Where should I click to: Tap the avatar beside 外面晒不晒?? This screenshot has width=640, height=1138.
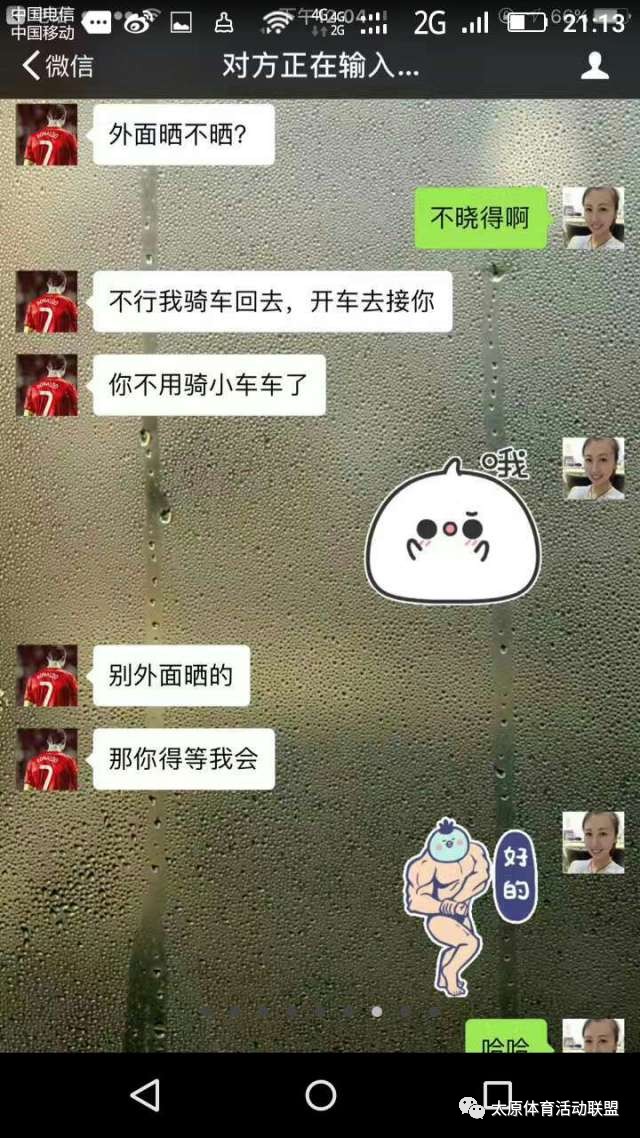pyautogui.click(x=47, y=135)
